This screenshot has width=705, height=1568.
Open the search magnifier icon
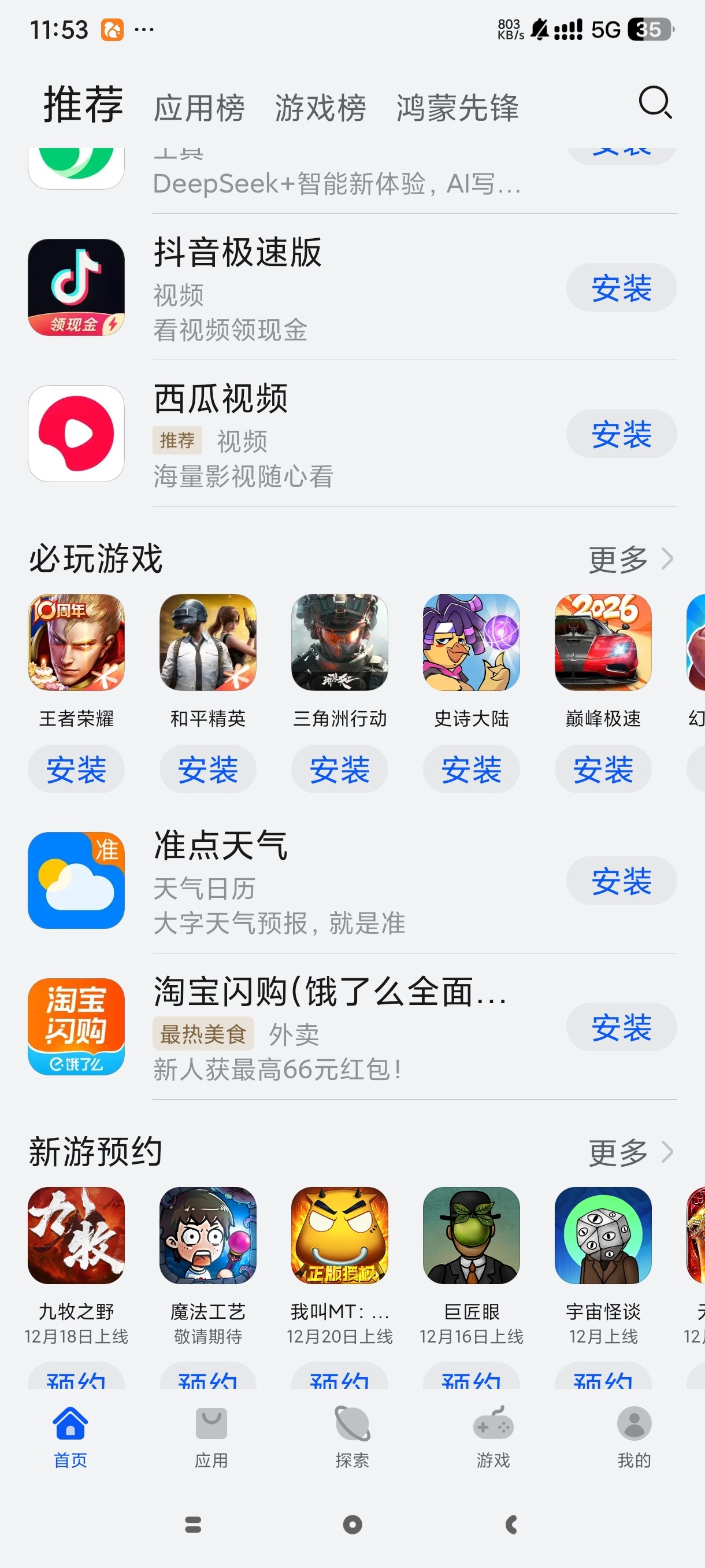point(655,102)
